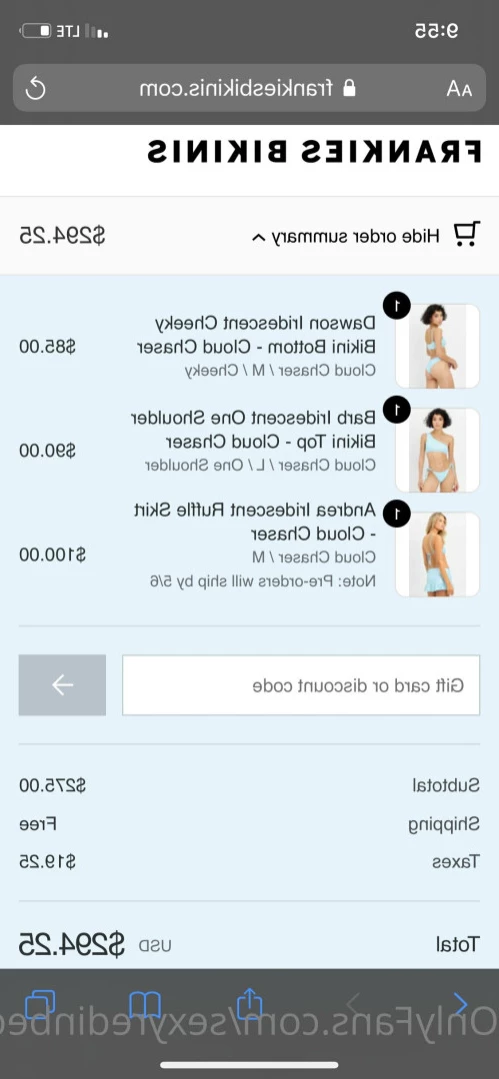This screenshot has height=1079, width=499.
Task: Go back with Safari's active blue chevron
Action: coord(460,1005)
